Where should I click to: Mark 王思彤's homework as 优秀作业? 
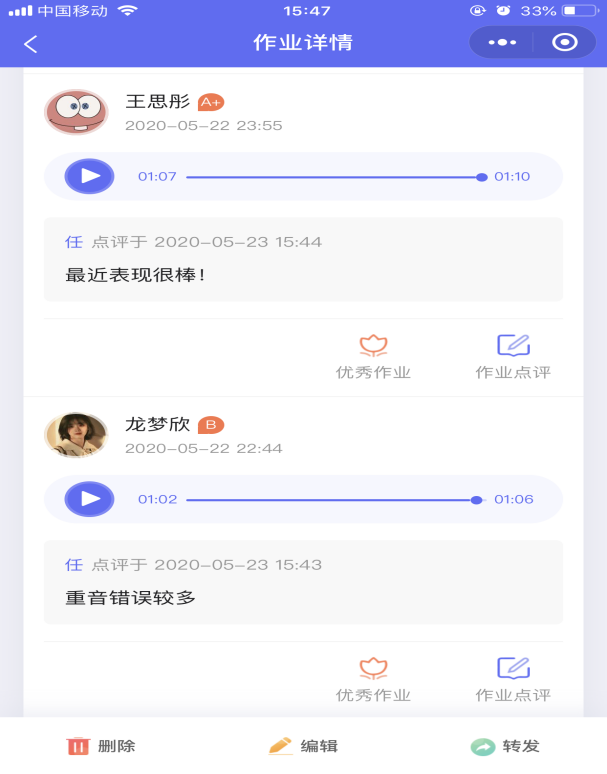[x=373, y=357]
